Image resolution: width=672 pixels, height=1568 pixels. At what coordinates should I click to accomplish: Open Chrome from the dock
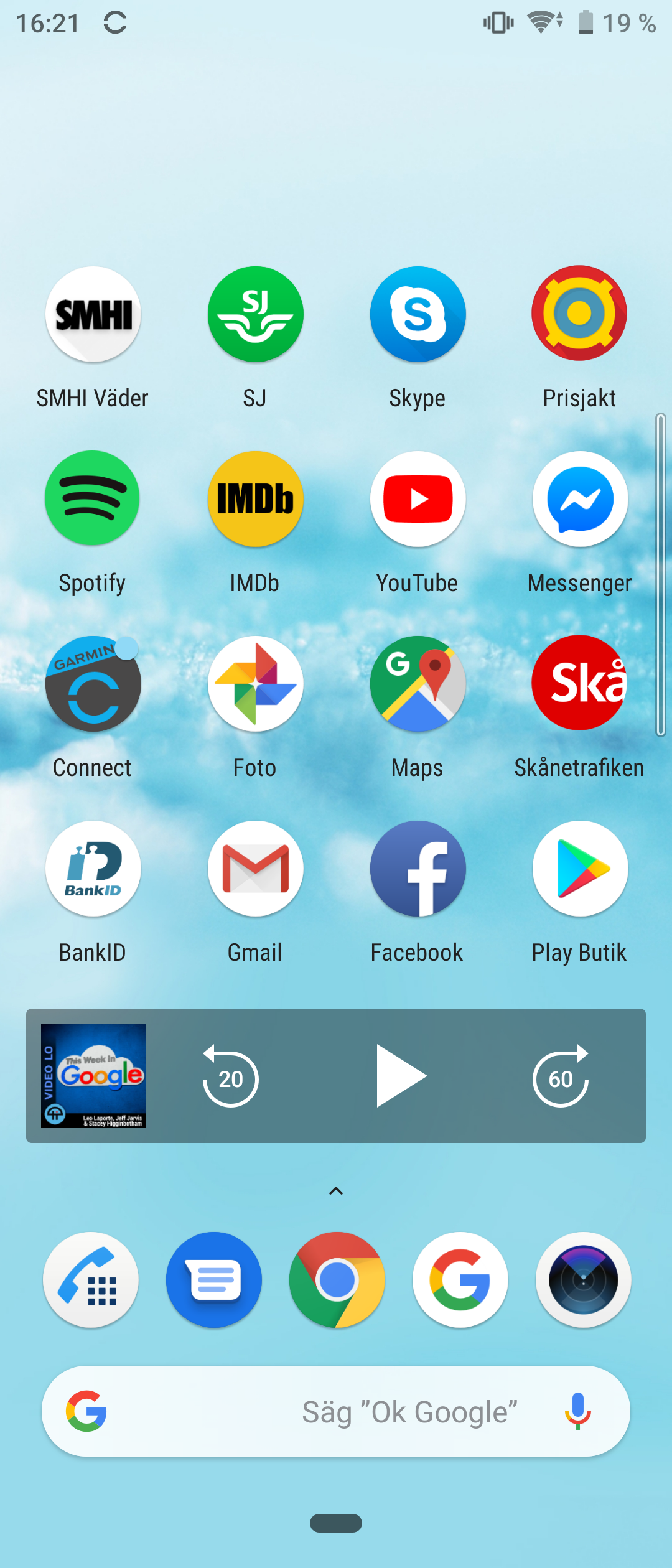point(337,1280)
